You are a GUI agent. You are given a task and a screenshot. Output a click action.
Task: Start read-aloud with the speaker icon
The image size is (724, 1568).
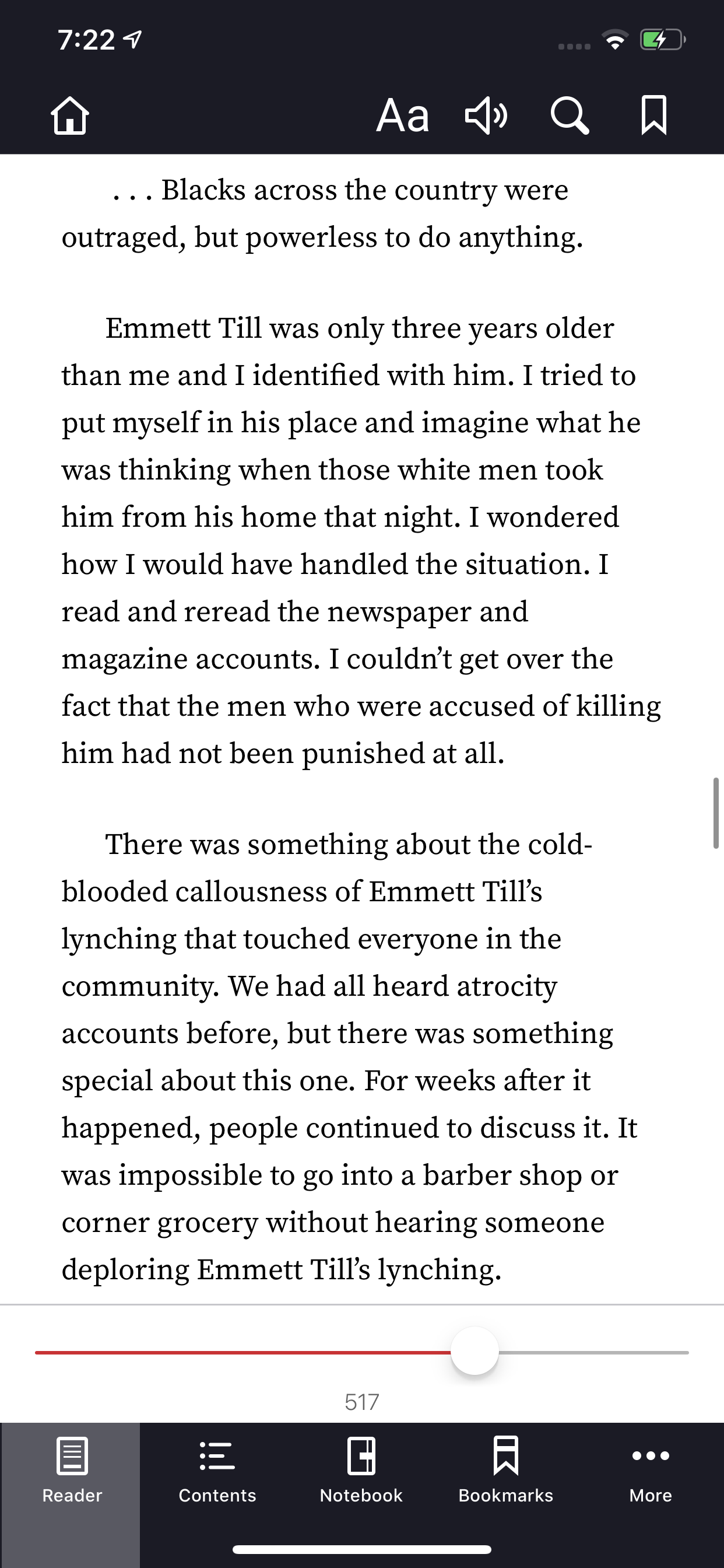(486, 116)
